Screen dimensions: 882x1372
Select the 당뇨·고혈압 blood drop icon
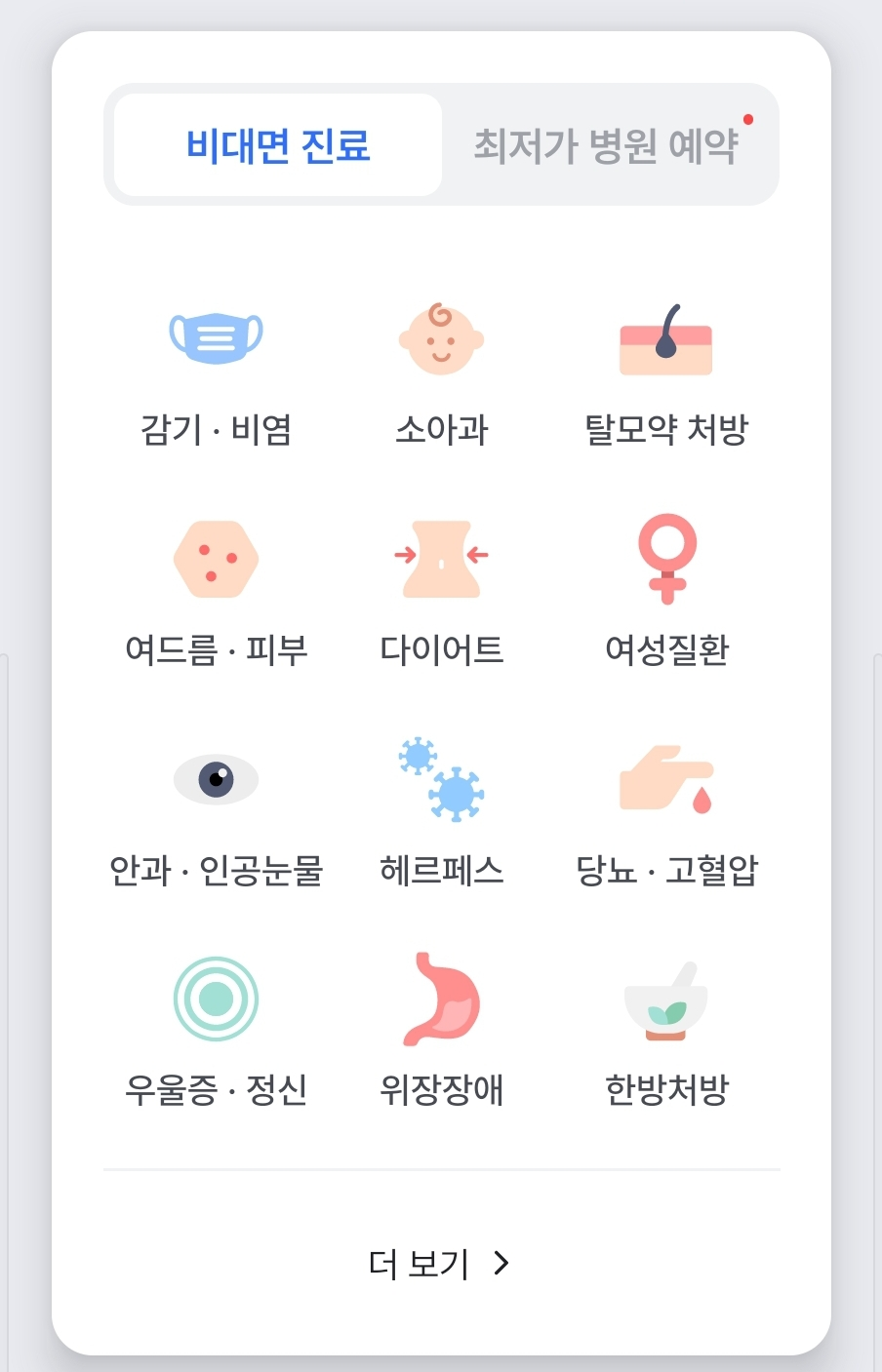pyautogui.click(x=666, y=778)
